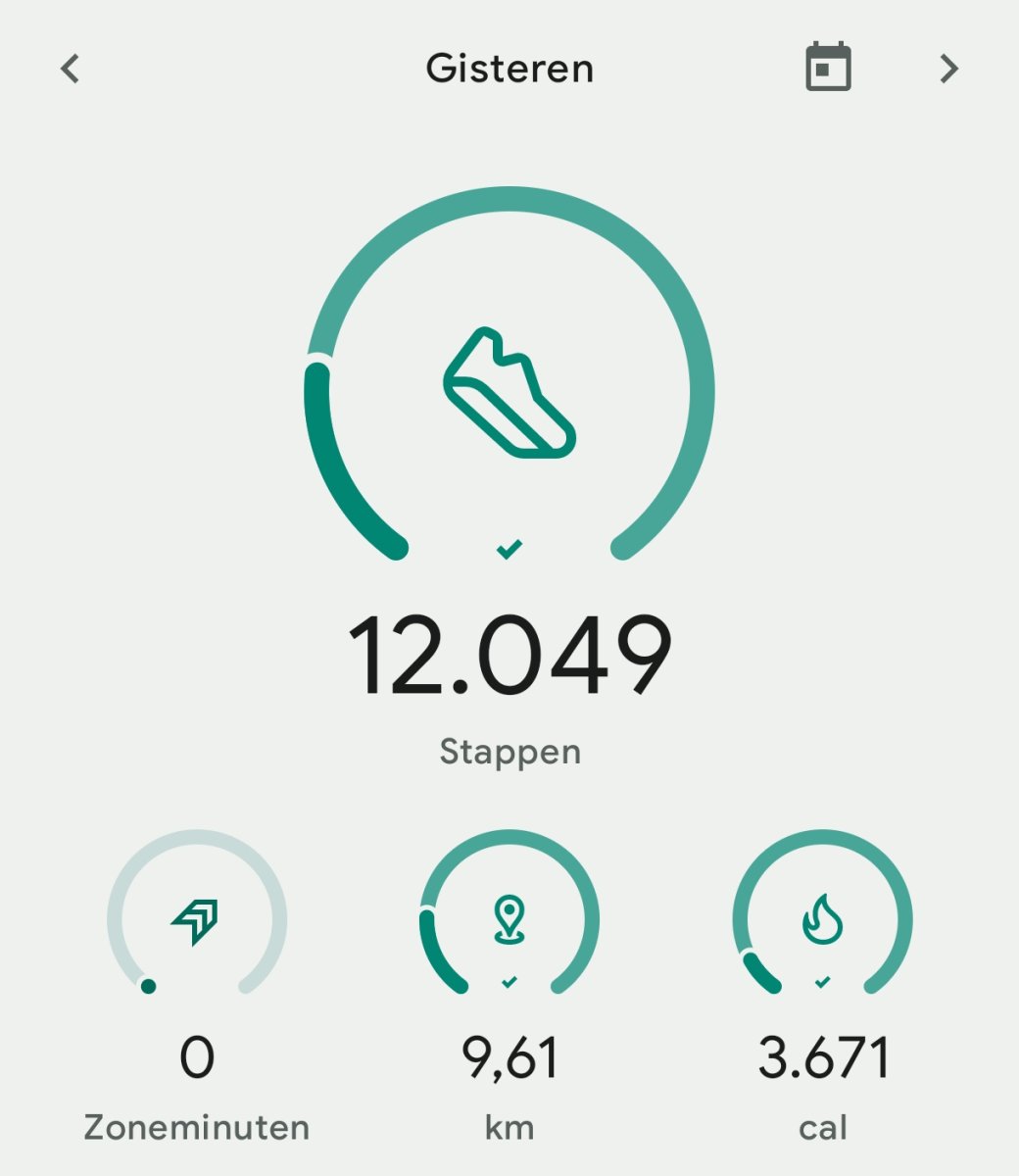This screenshot has height=1176, width=1019.
Task: Tap the zero value on Zoneminuten
Action: [x=199, y=1055]
